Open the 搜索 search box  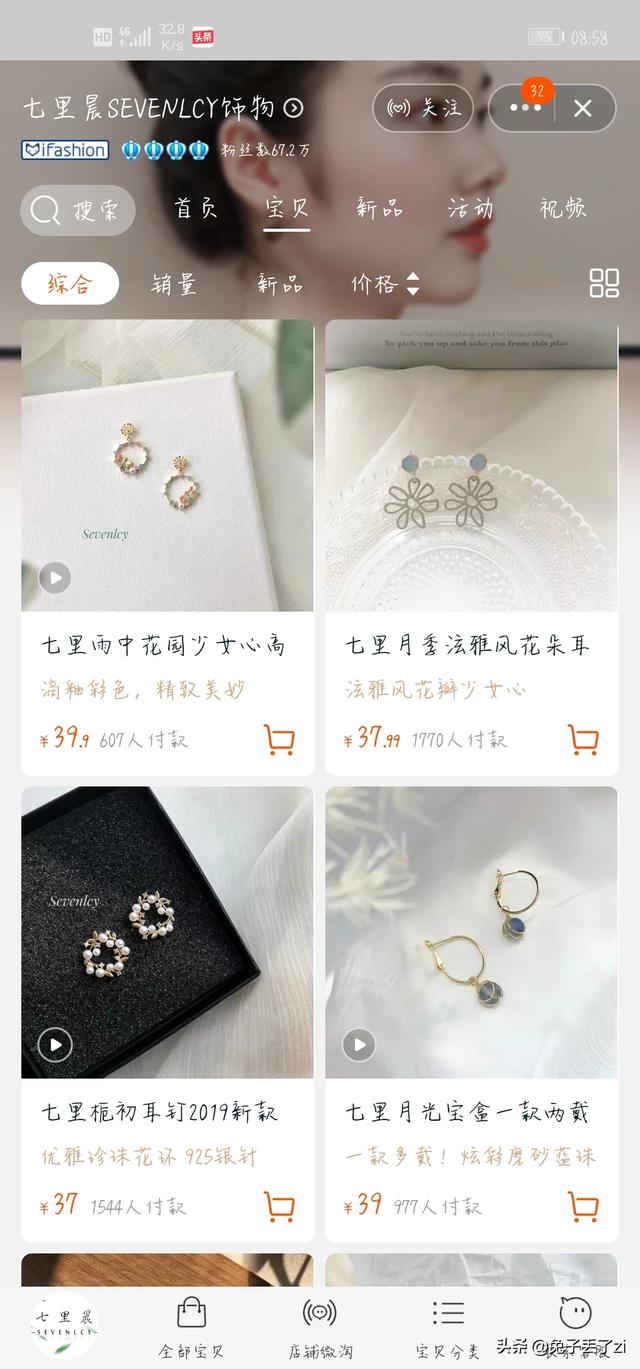click(x=78, y=210)
